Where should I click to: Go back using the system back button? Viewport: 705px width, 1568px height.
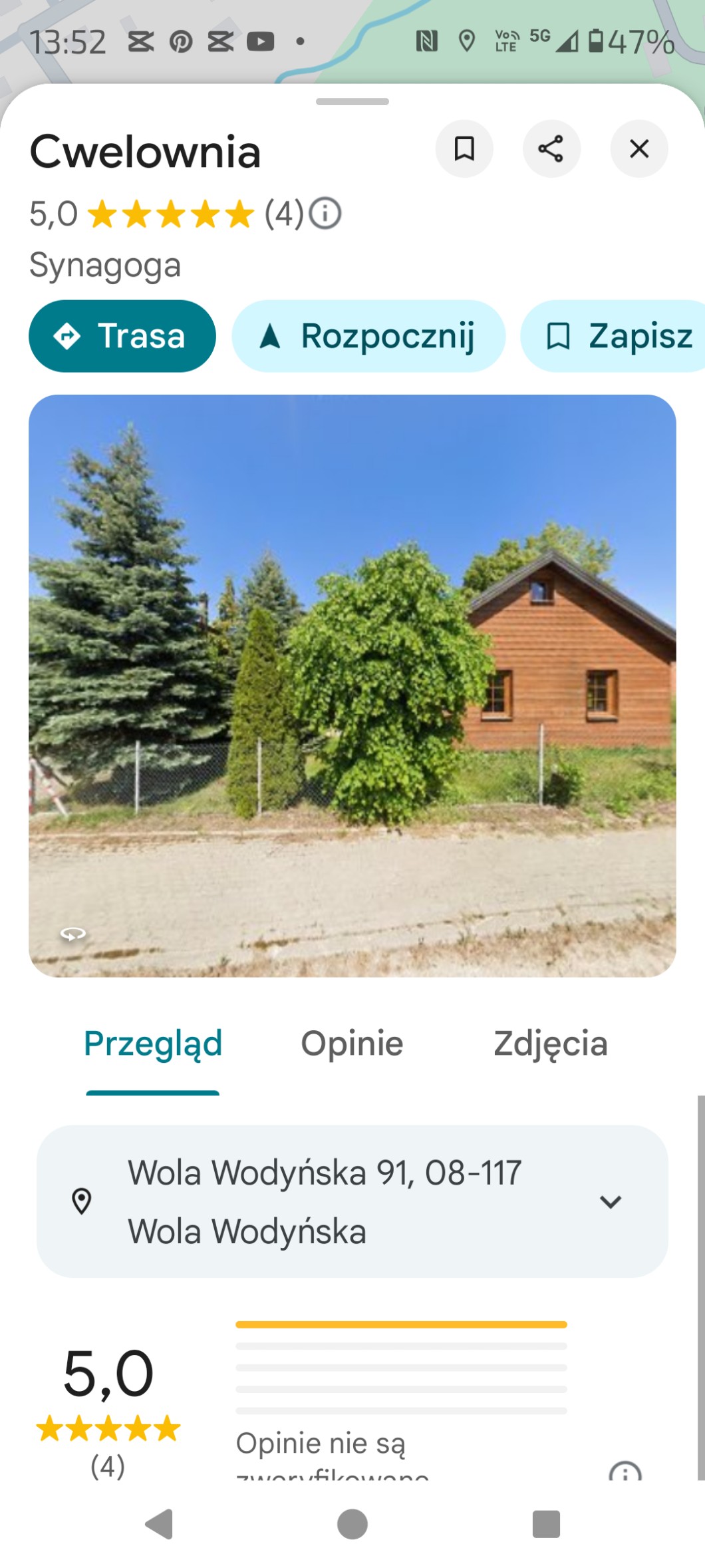pos(160,1524)
